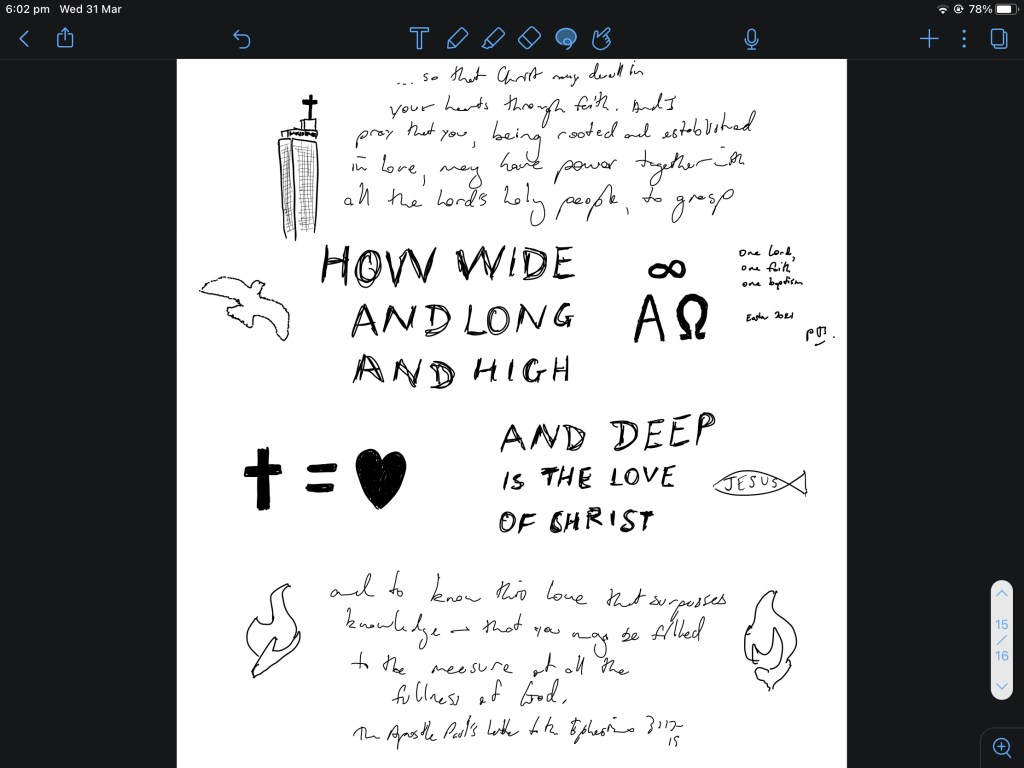
Task: Open the three-dot overflow menu
Action: (x=964, y=39)
